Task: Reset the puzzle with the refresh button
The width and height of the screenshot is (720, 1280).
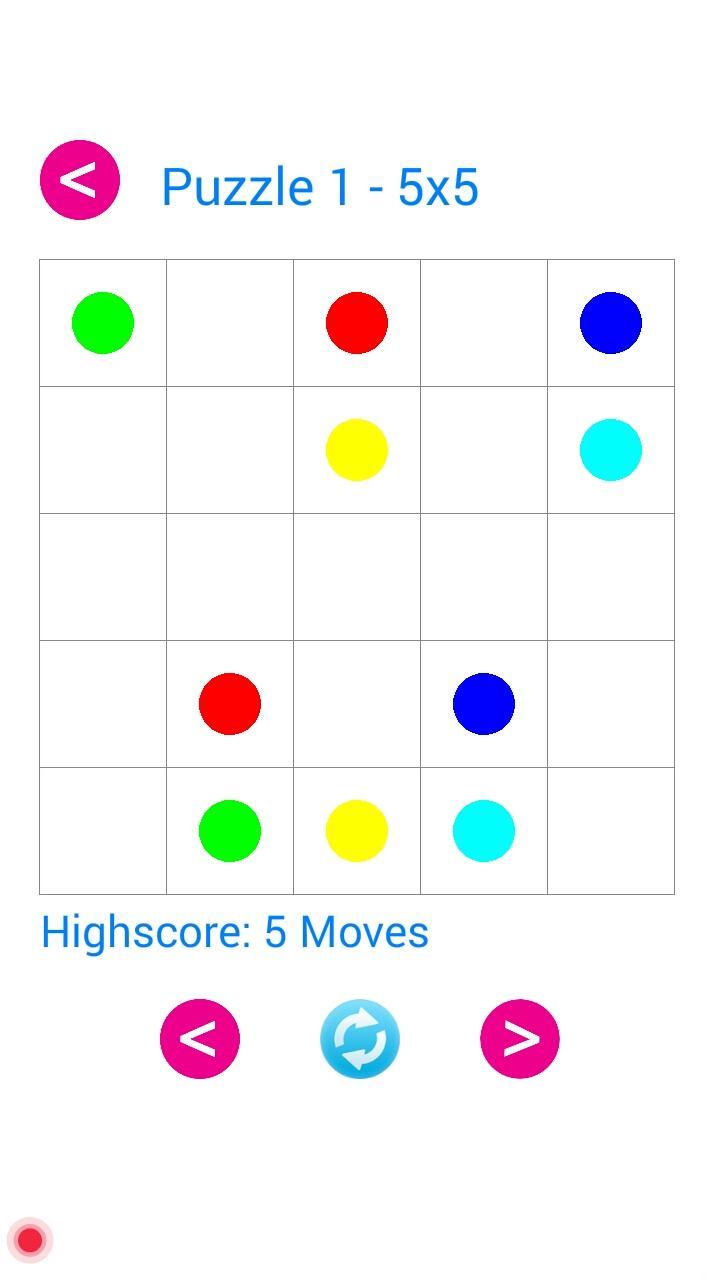Action: [x=360, y=1038]
